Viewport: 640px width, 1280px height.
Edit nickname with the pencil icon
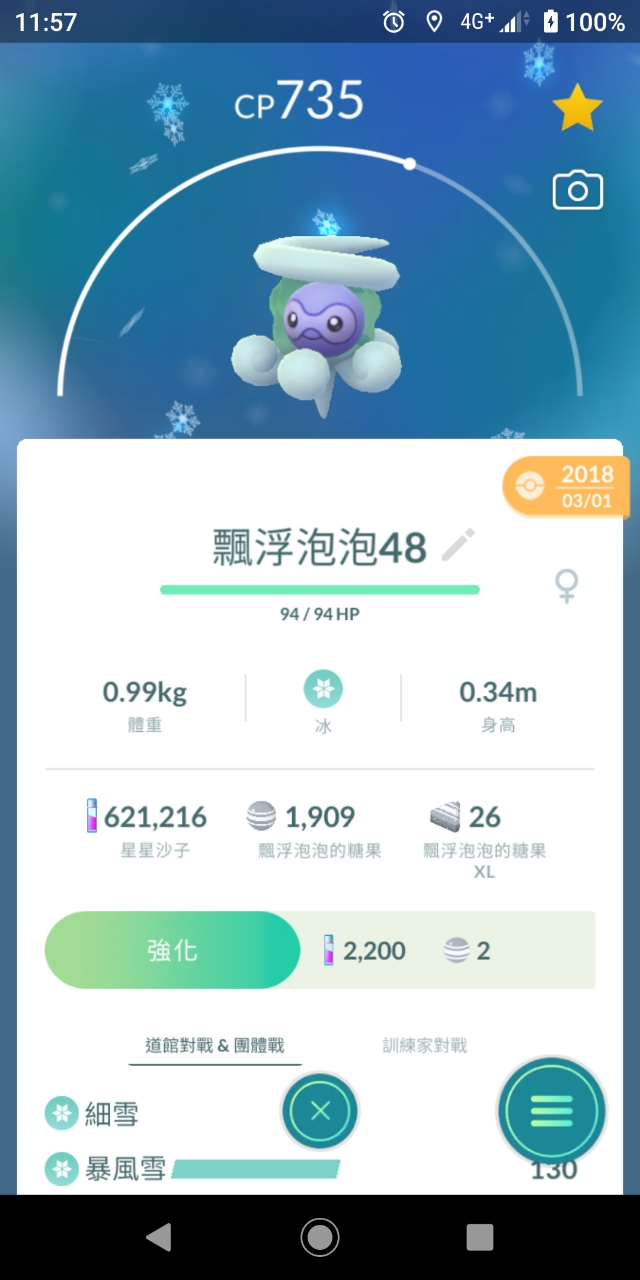[458, 546]
